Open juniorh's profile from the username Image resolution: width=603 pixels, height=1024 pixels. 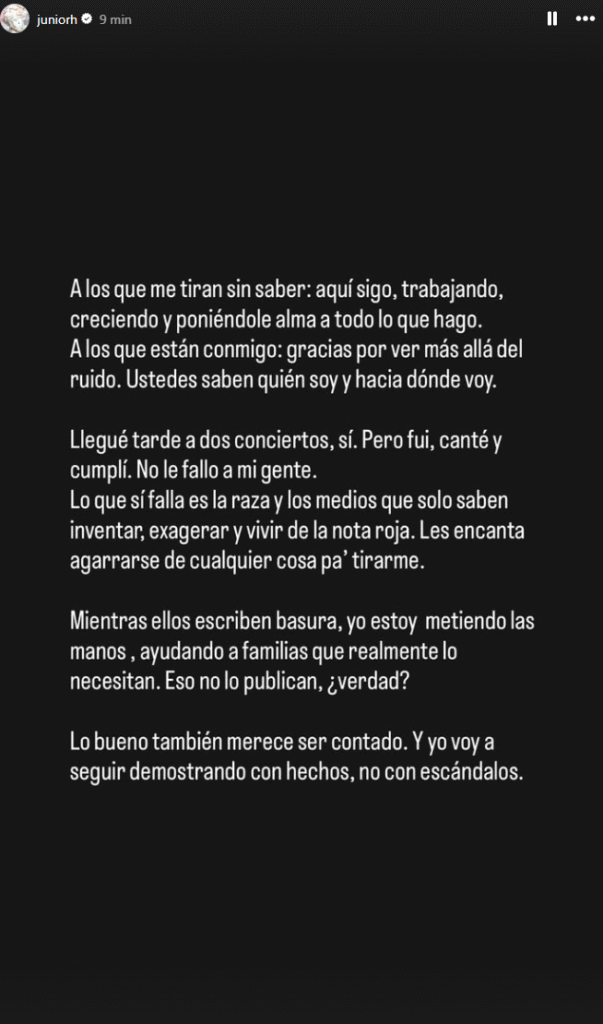tap(55, 19)
